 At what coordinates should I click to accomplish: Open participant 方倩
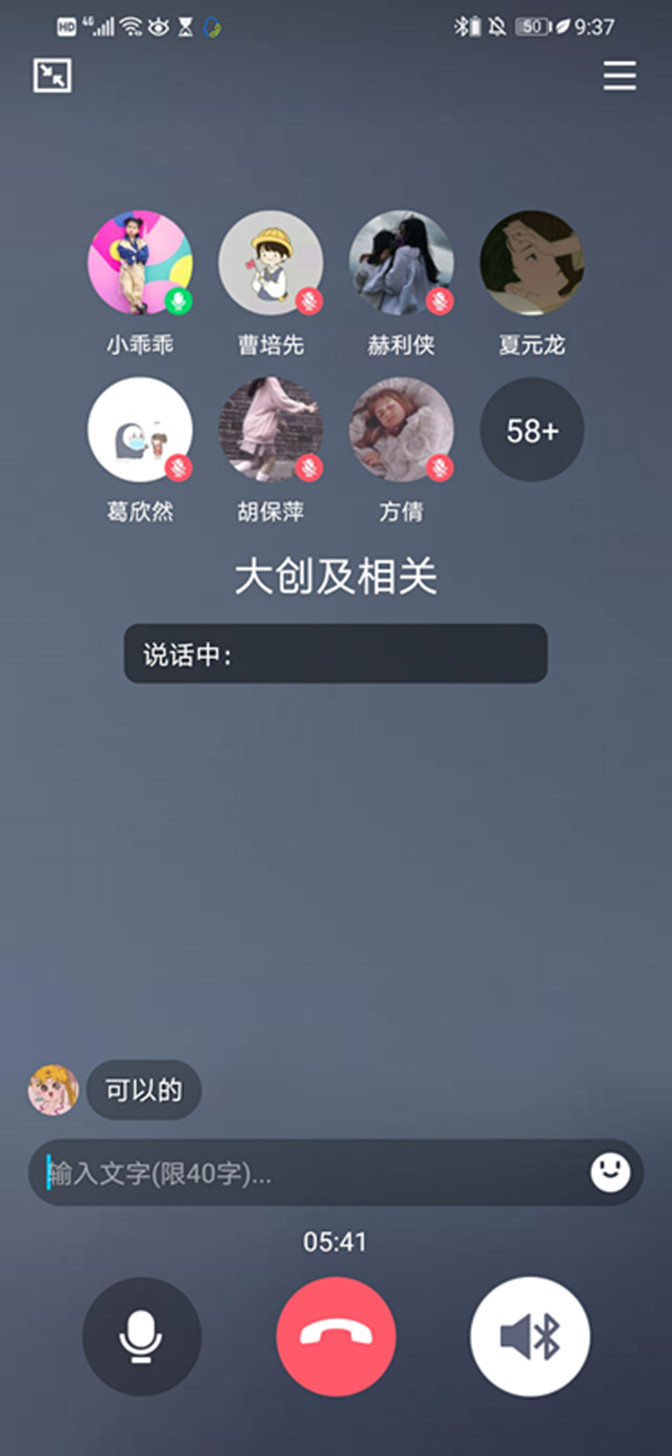[x=401, y=429]
